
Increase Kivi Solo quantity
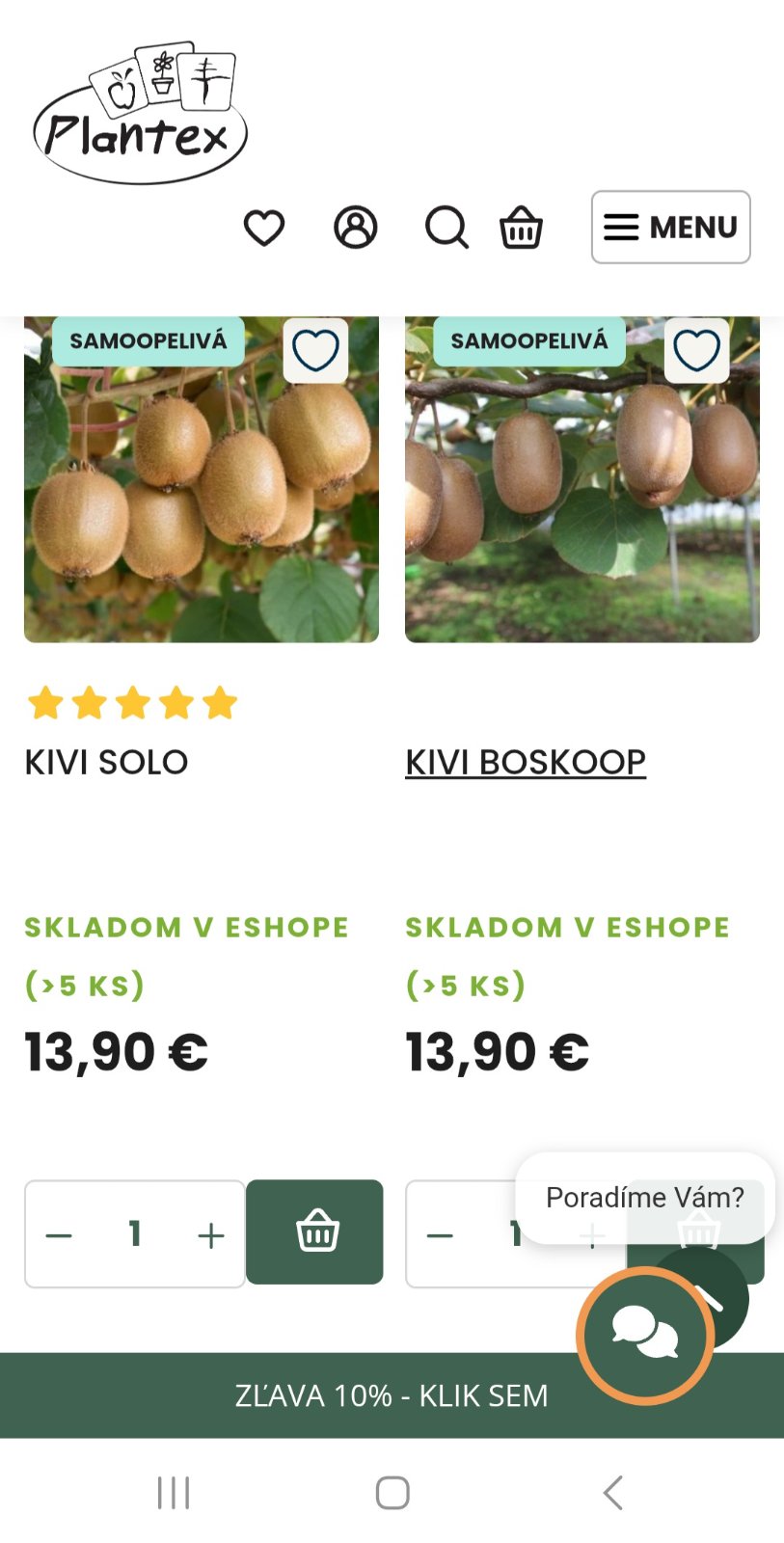(210, 1234)
